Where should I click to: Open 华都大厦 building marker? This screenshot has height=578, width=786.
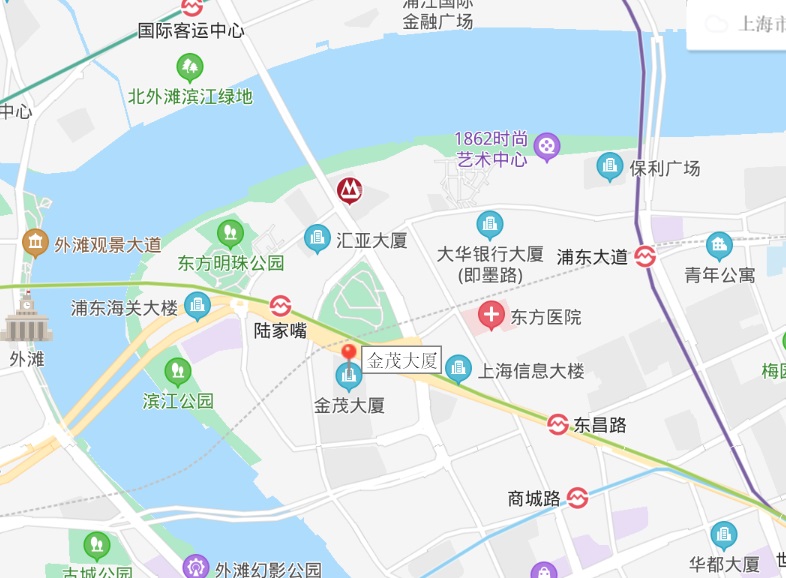click(724, 536)
